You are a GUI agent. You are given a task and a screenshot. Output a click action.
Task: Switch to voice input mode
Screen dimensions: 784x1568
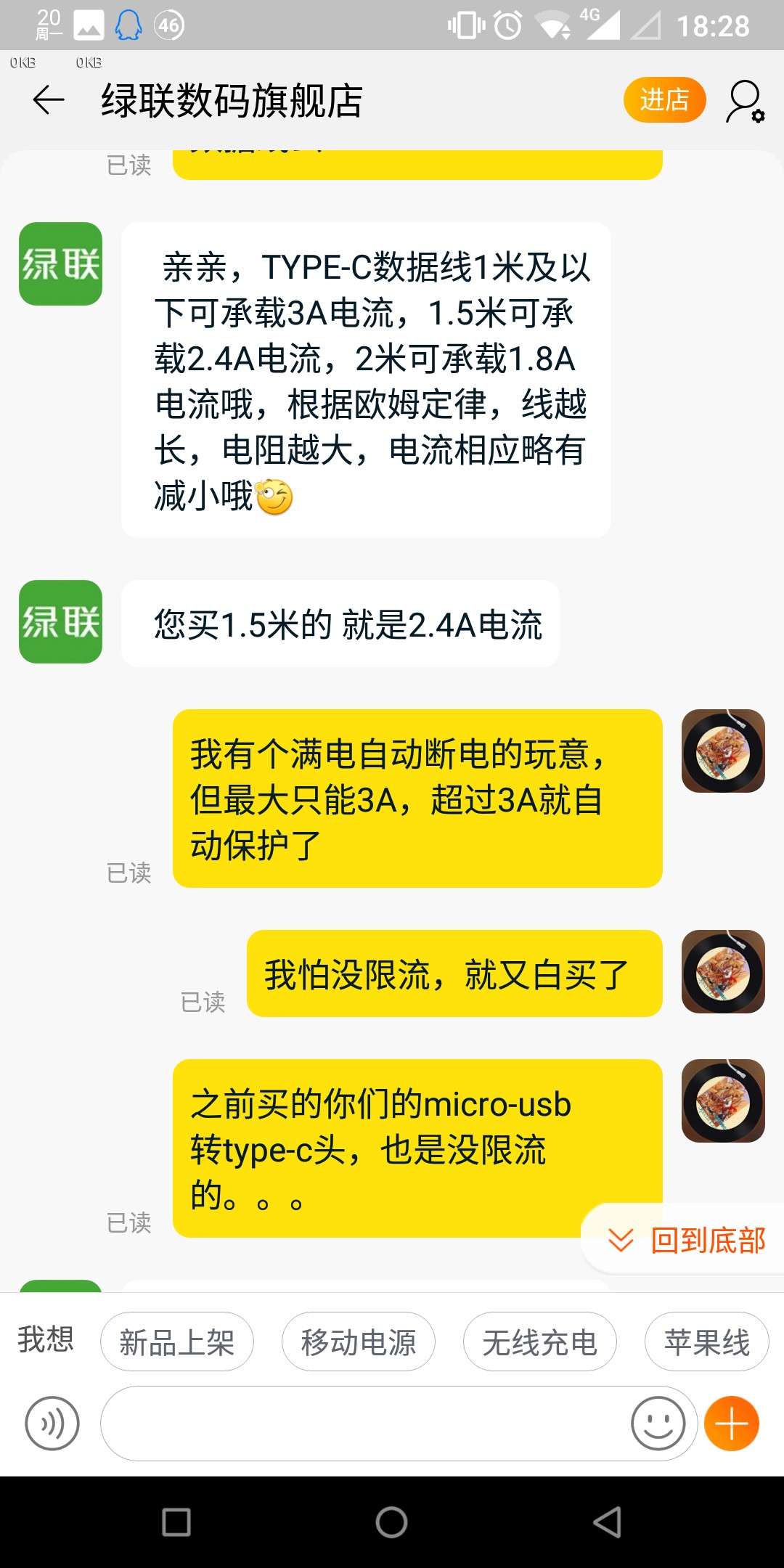[52, 1424]
